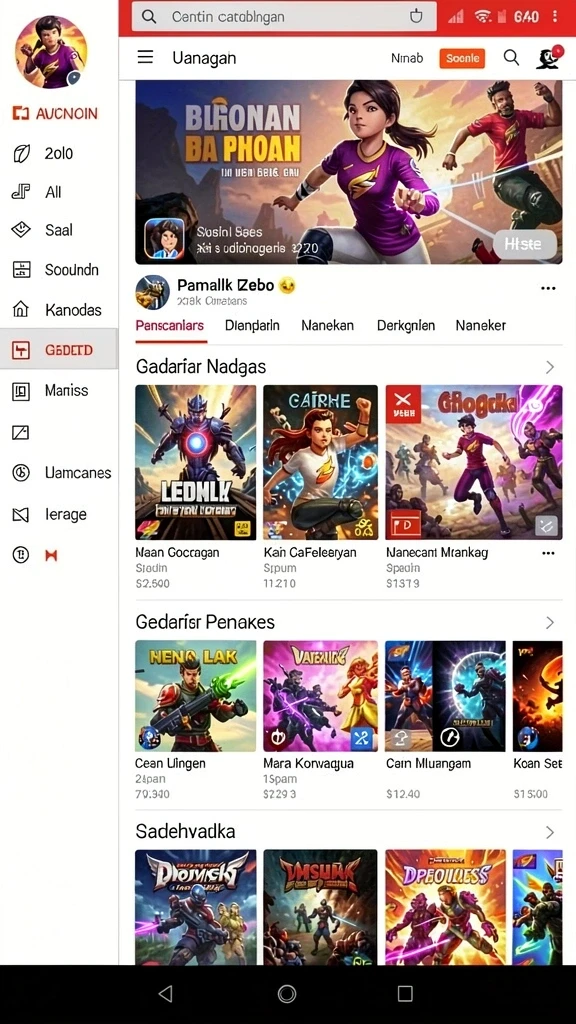Expand the Gadarîar Nadgas section arrow
The image size is (576, 1024).
pyautogui.click(x=550, y=367)
